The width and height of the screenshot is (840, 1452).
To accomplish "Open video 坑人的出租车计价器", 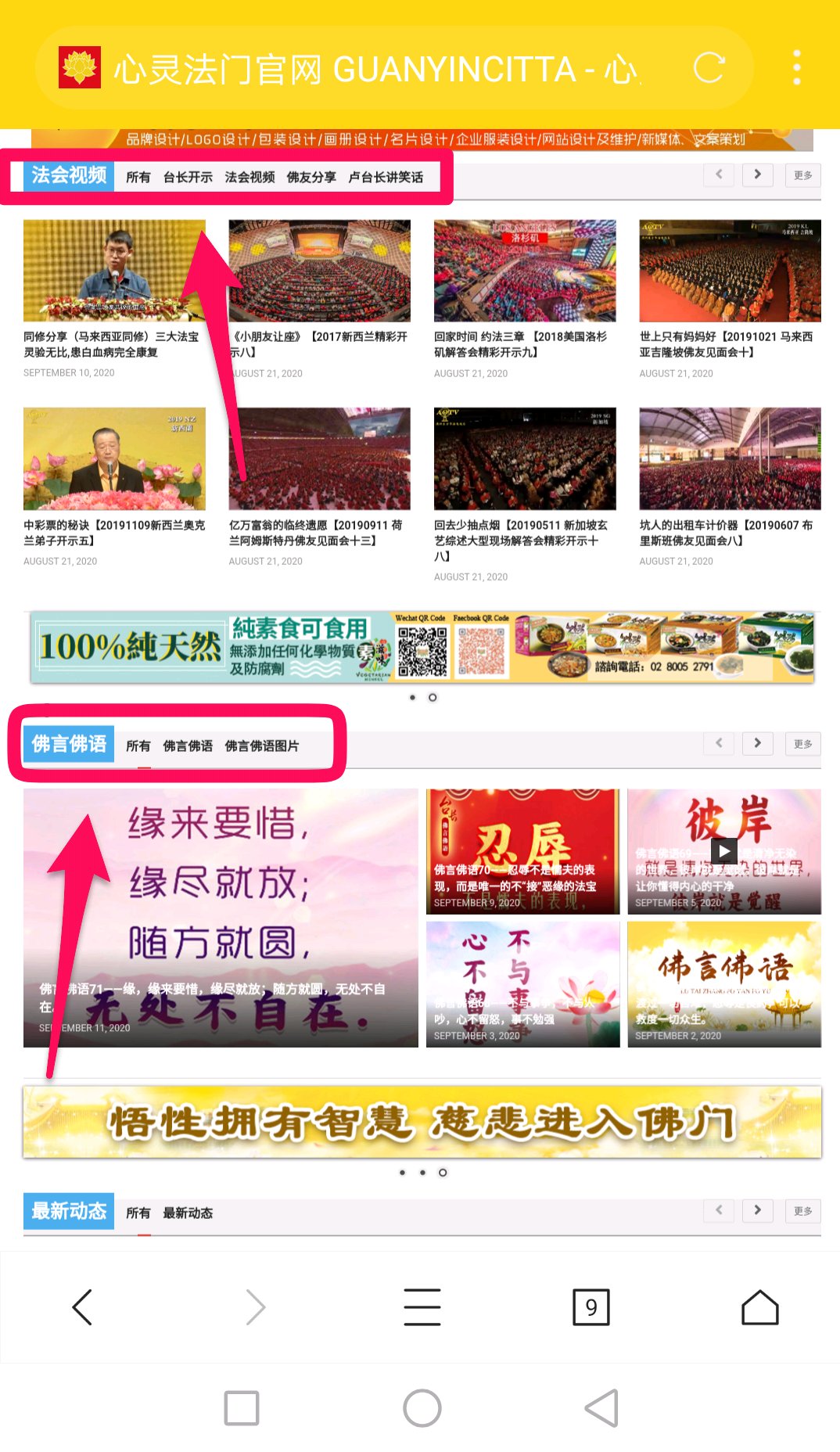I will click(730, 458).
